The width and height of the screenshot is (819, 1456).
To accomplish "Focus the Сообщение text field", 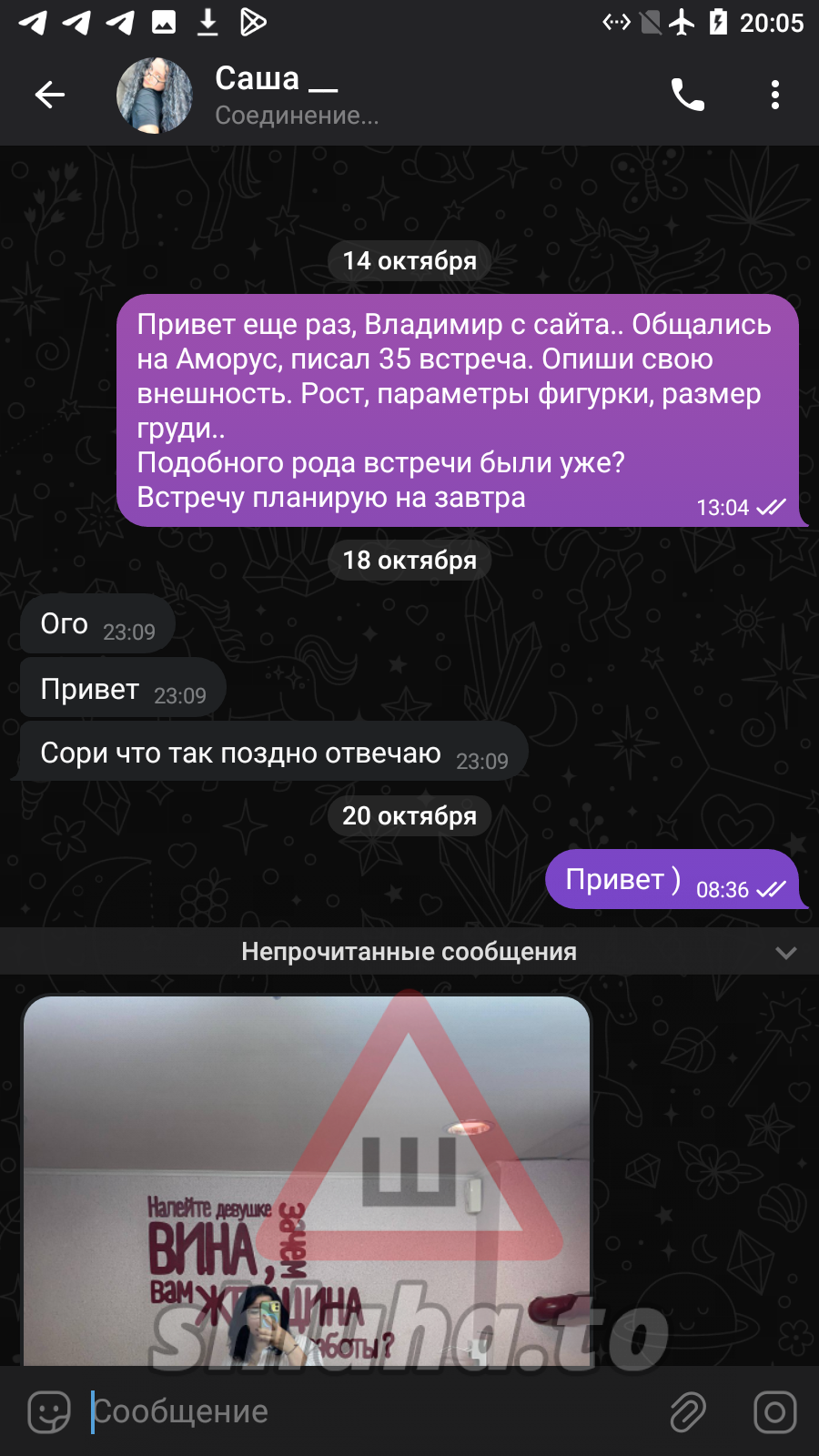I will (364, 1412).
